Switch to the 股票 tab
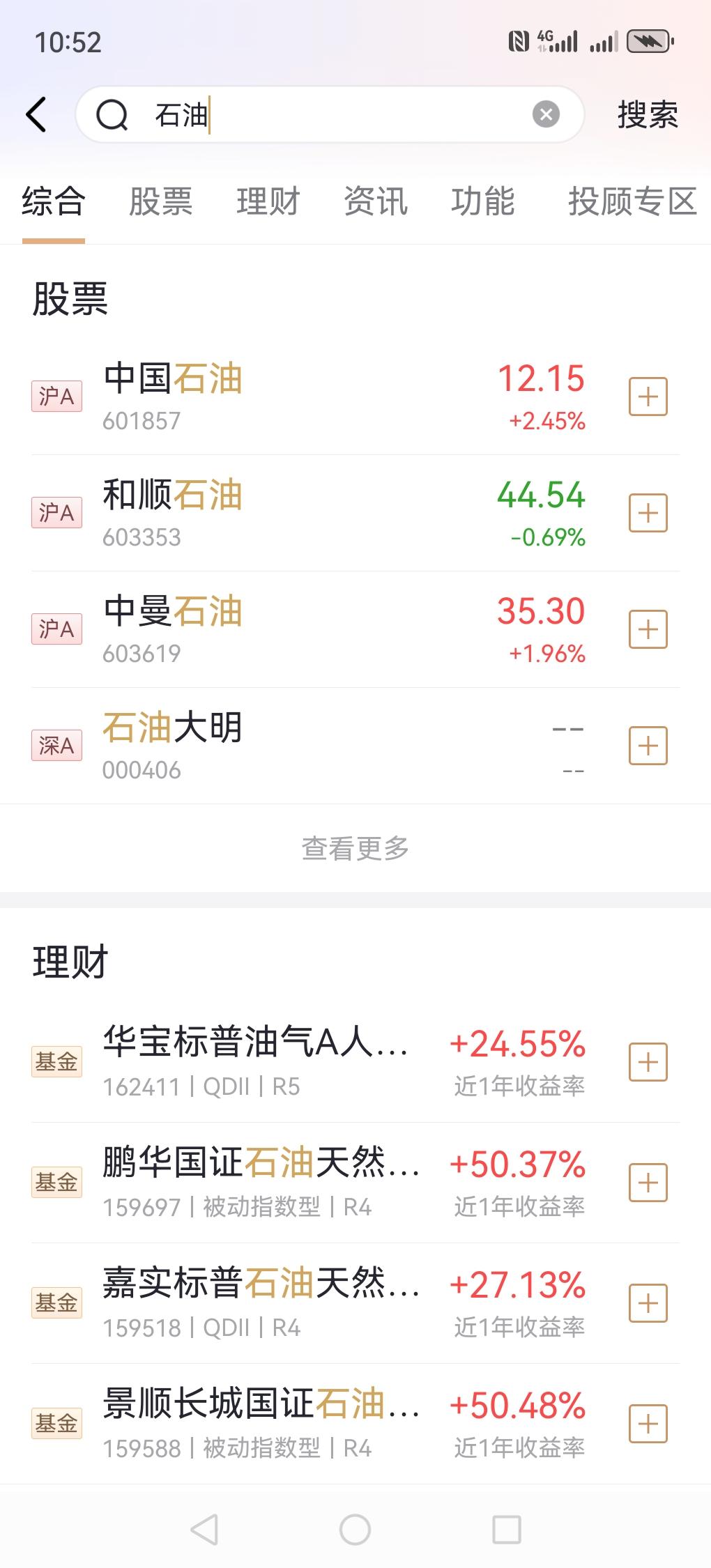Screen dimensions: 711x1568 click(x=161, y=202)
